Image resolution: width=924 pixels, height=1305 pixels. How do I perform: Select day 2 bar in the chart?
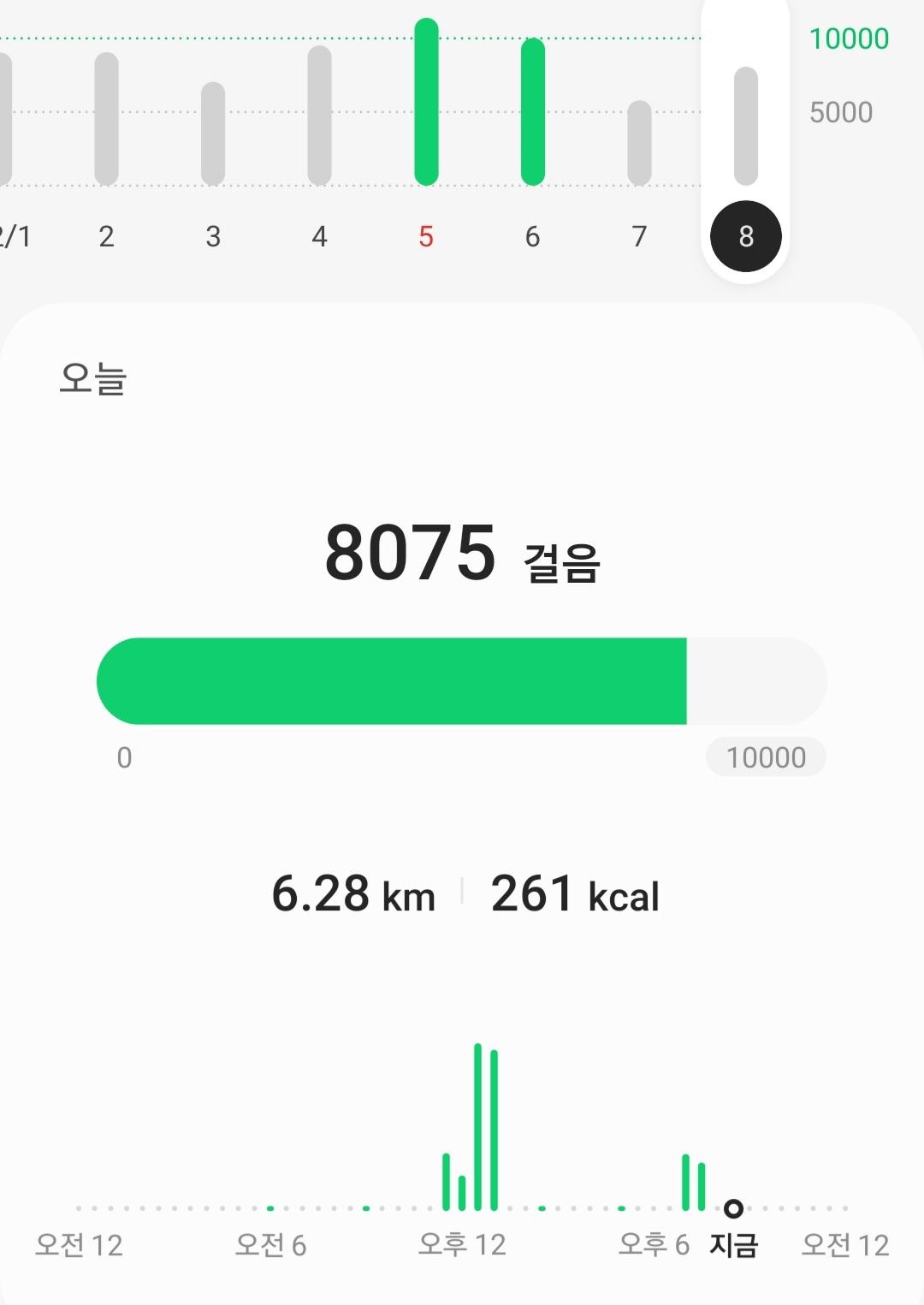106,118
